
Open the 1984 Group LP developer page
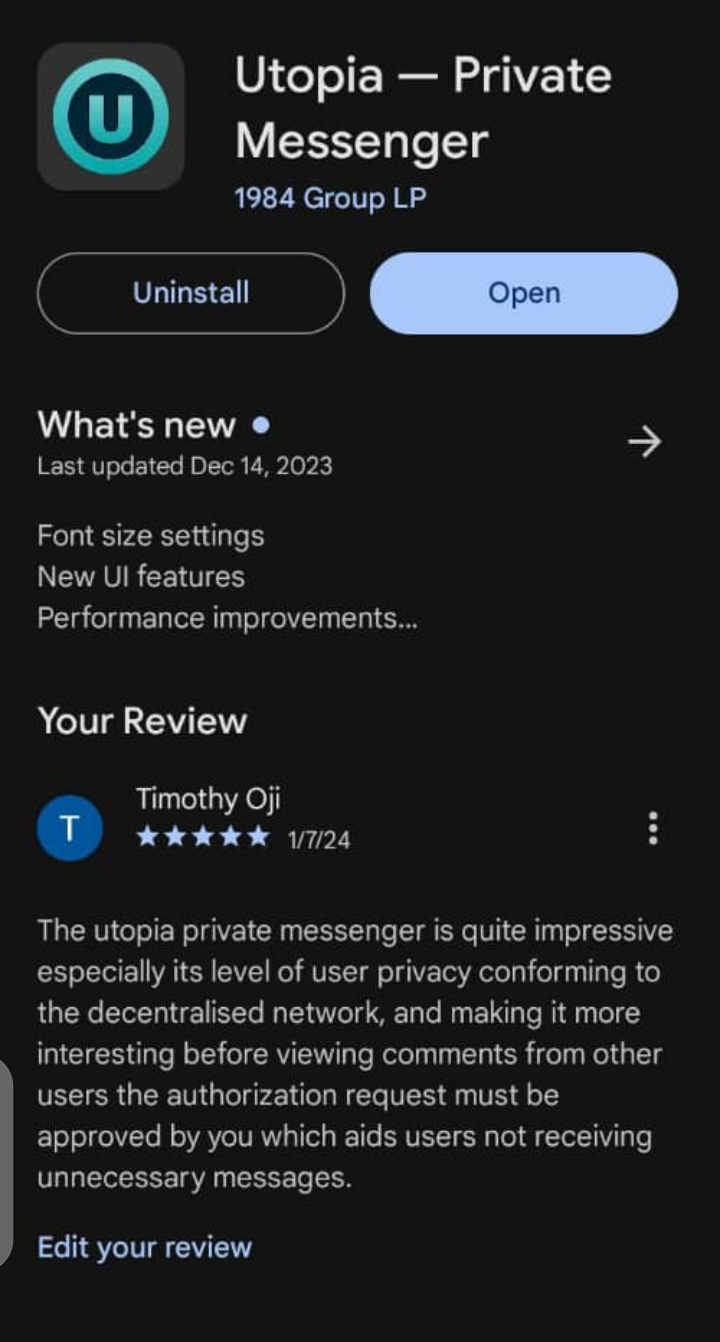(x=330, y=198)
